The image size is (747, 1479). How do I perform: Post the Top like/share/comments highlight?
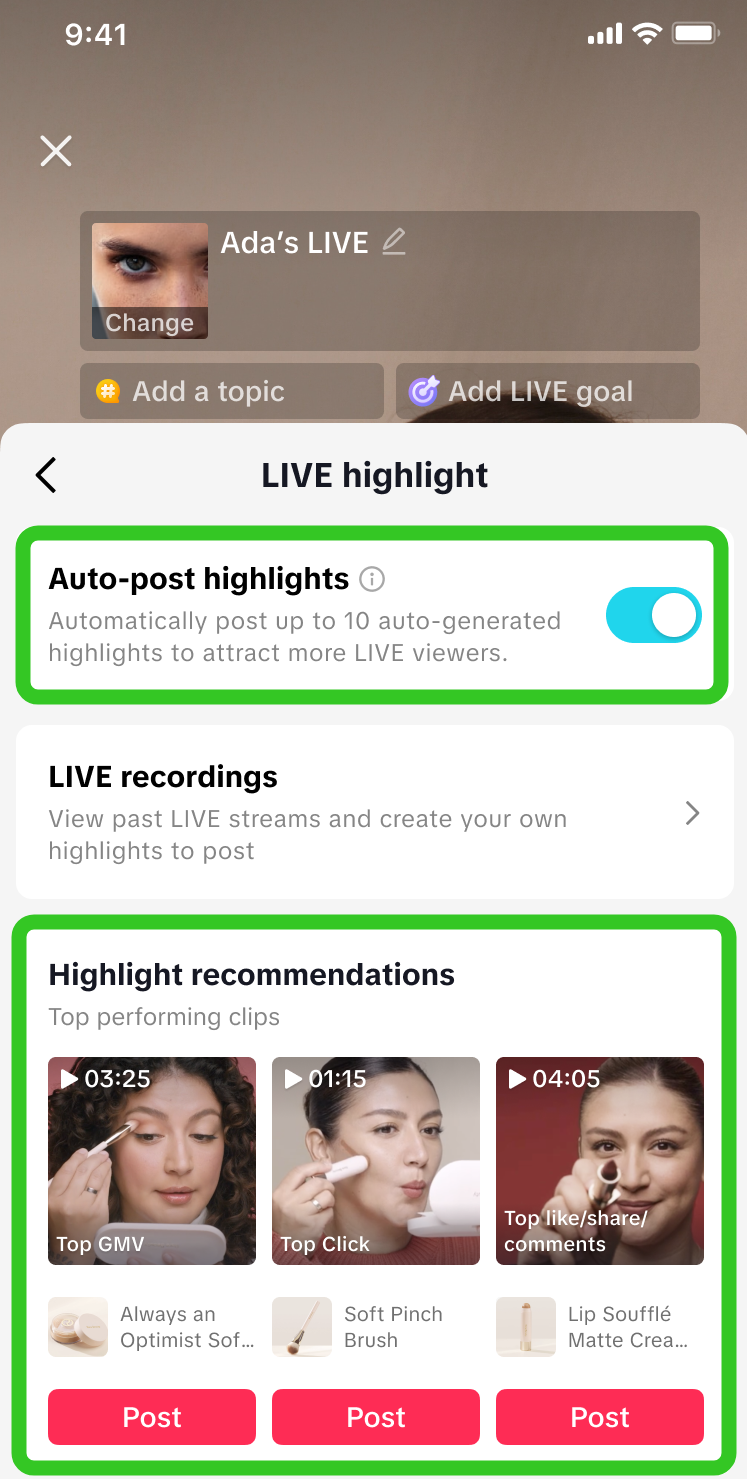pos(600,1417)
